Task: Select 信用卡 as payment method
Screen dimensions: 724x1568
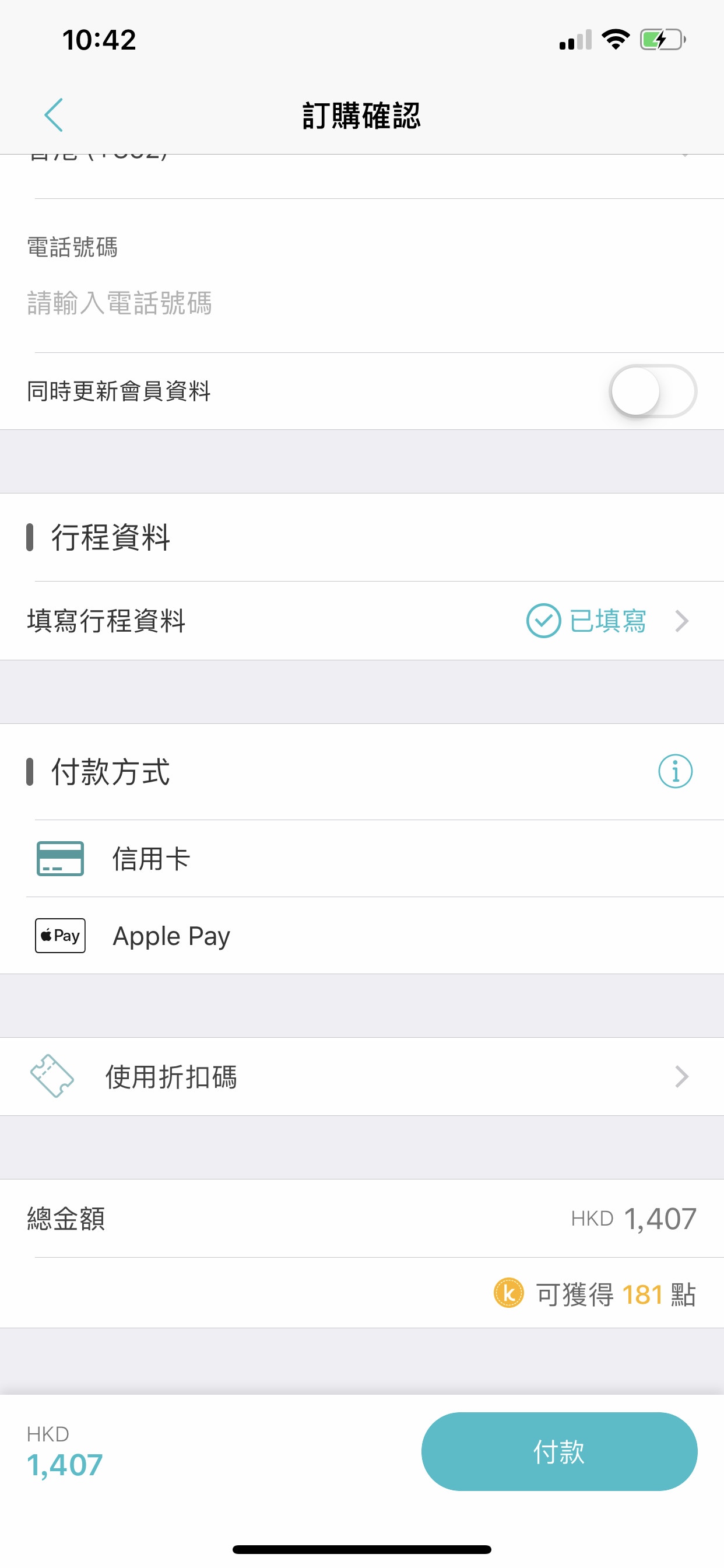Action: point(362,858)
